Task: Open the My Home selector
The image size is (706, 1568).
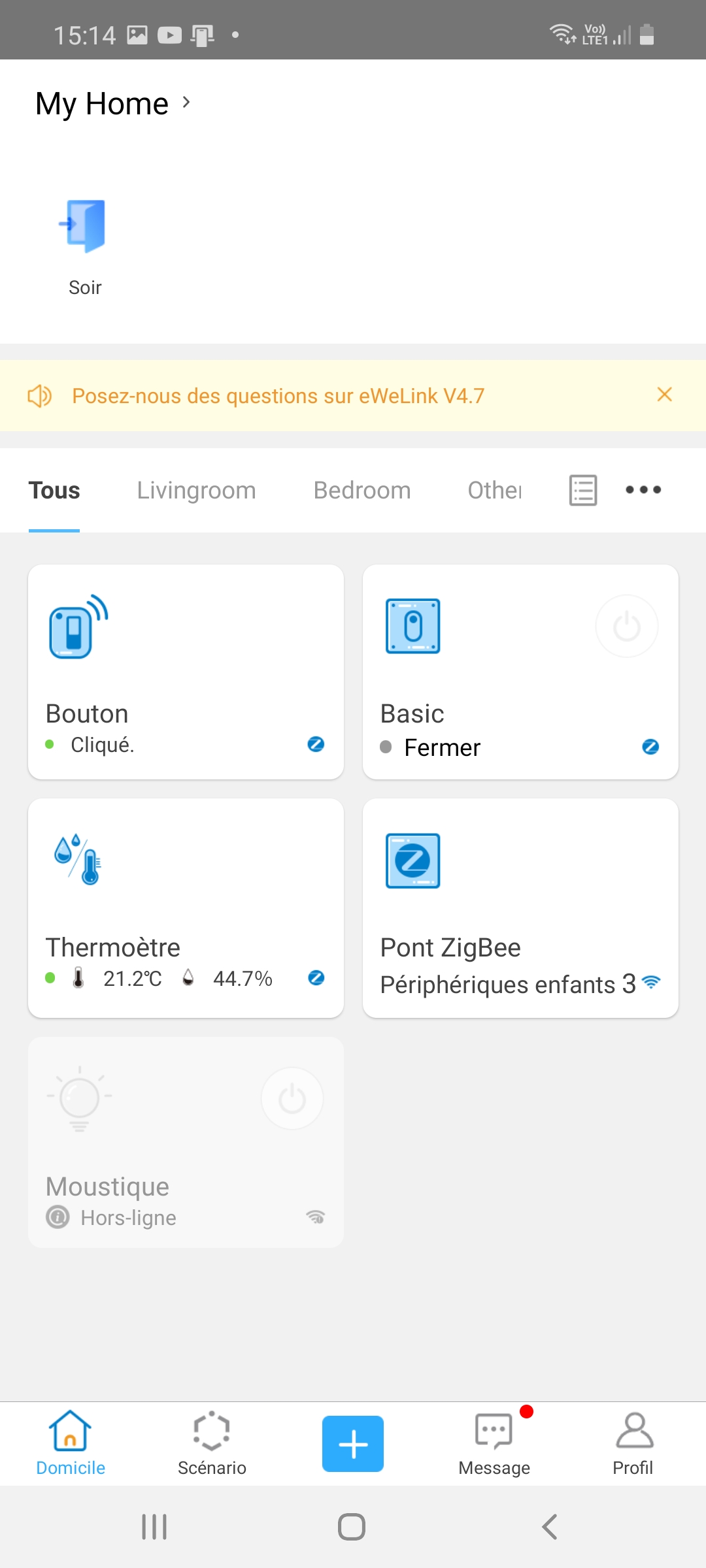Action: pos(113,103)
